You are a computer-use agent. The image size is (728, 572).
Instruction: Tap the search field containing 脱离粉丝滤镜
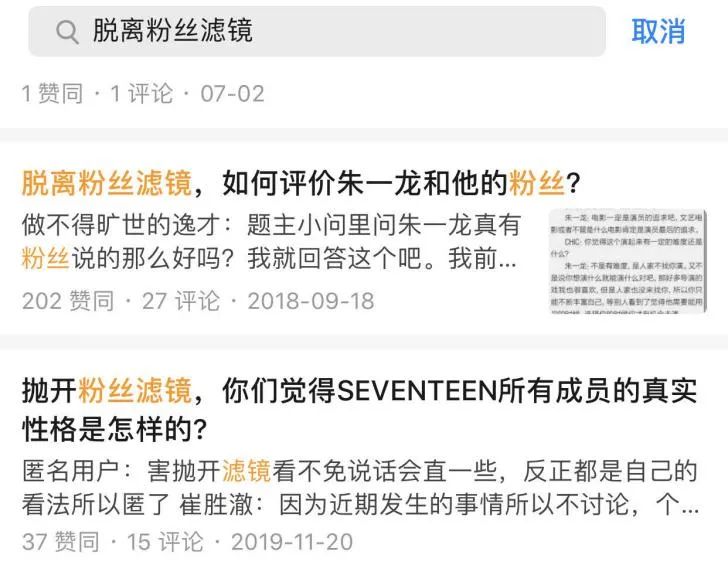coord(317,31)
